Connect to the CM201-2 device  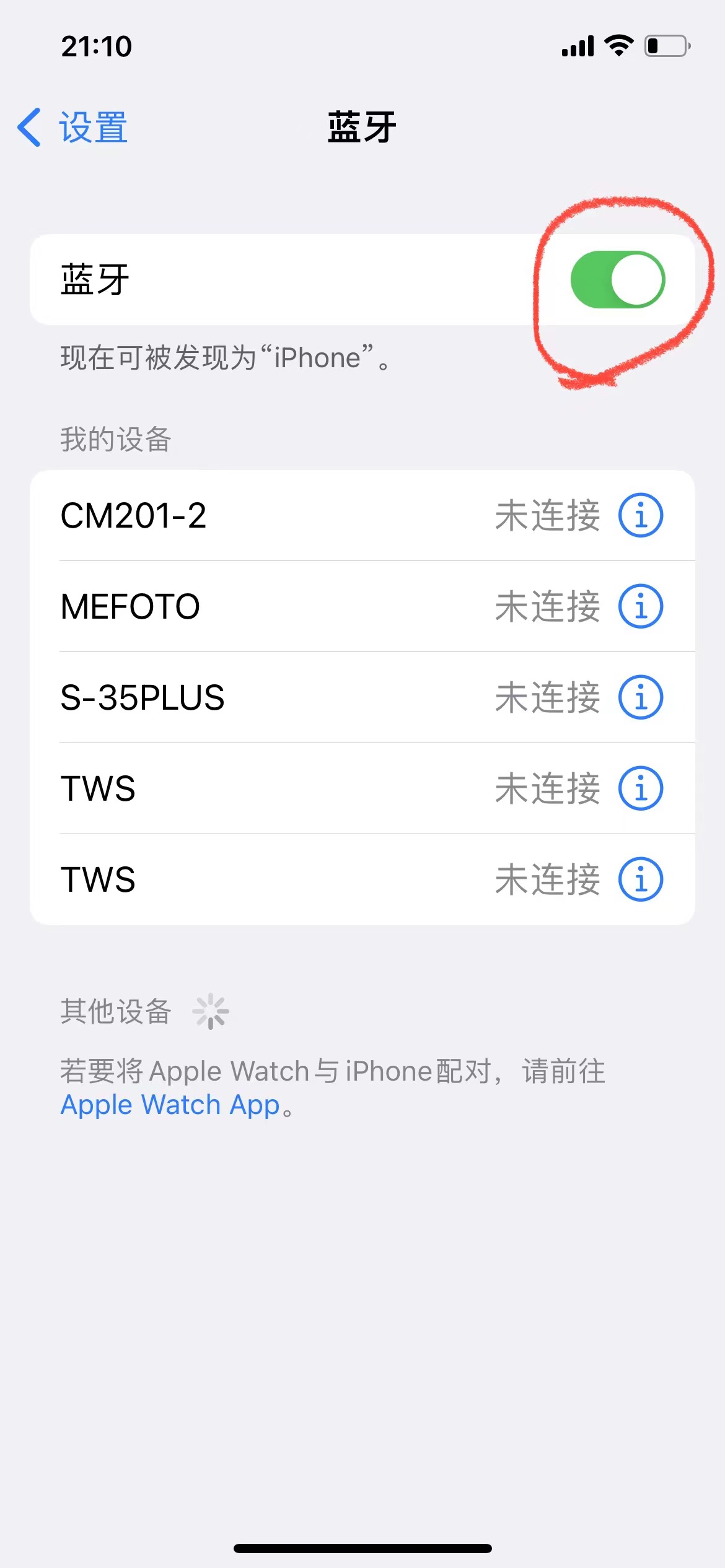(x=362, y=515)
